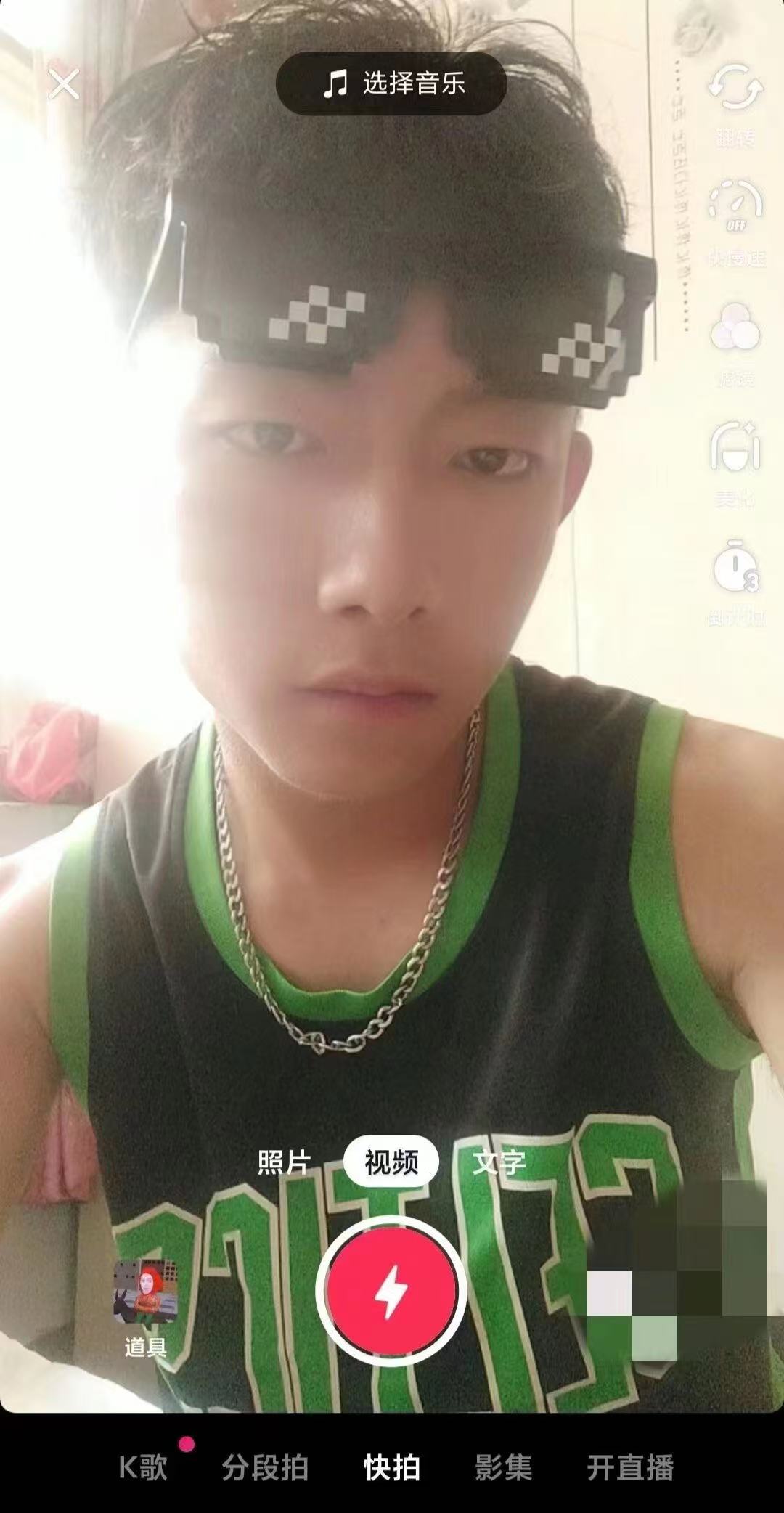Screen dimensions: 784x1513
Task: Open the 滤镜 filters icon
Action: click(x=735, y=327)
